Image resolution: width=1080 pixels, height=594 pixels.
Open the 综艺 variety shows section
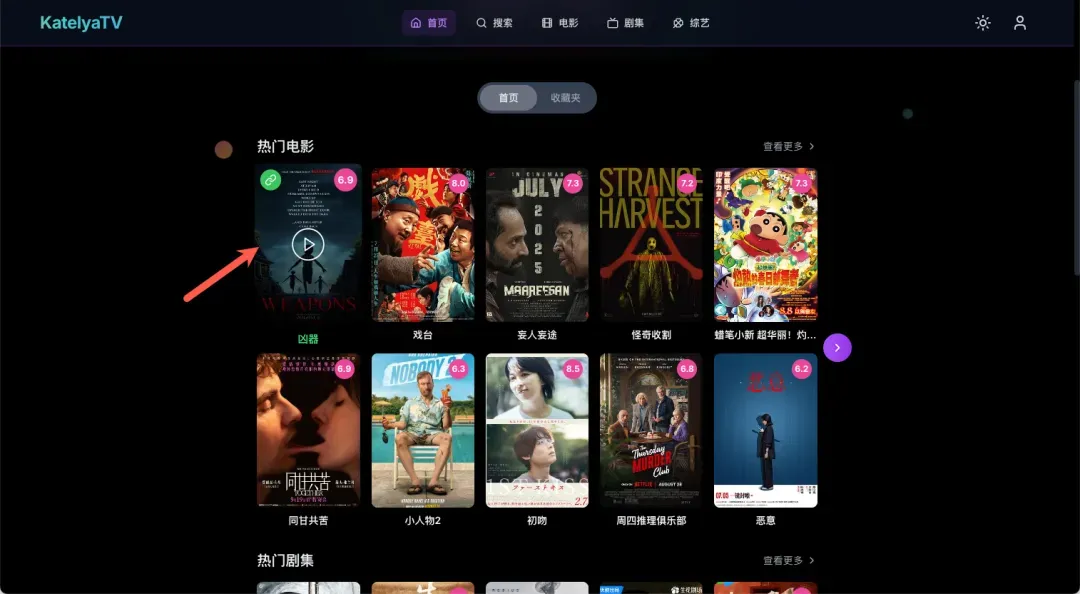coord(691,23)
